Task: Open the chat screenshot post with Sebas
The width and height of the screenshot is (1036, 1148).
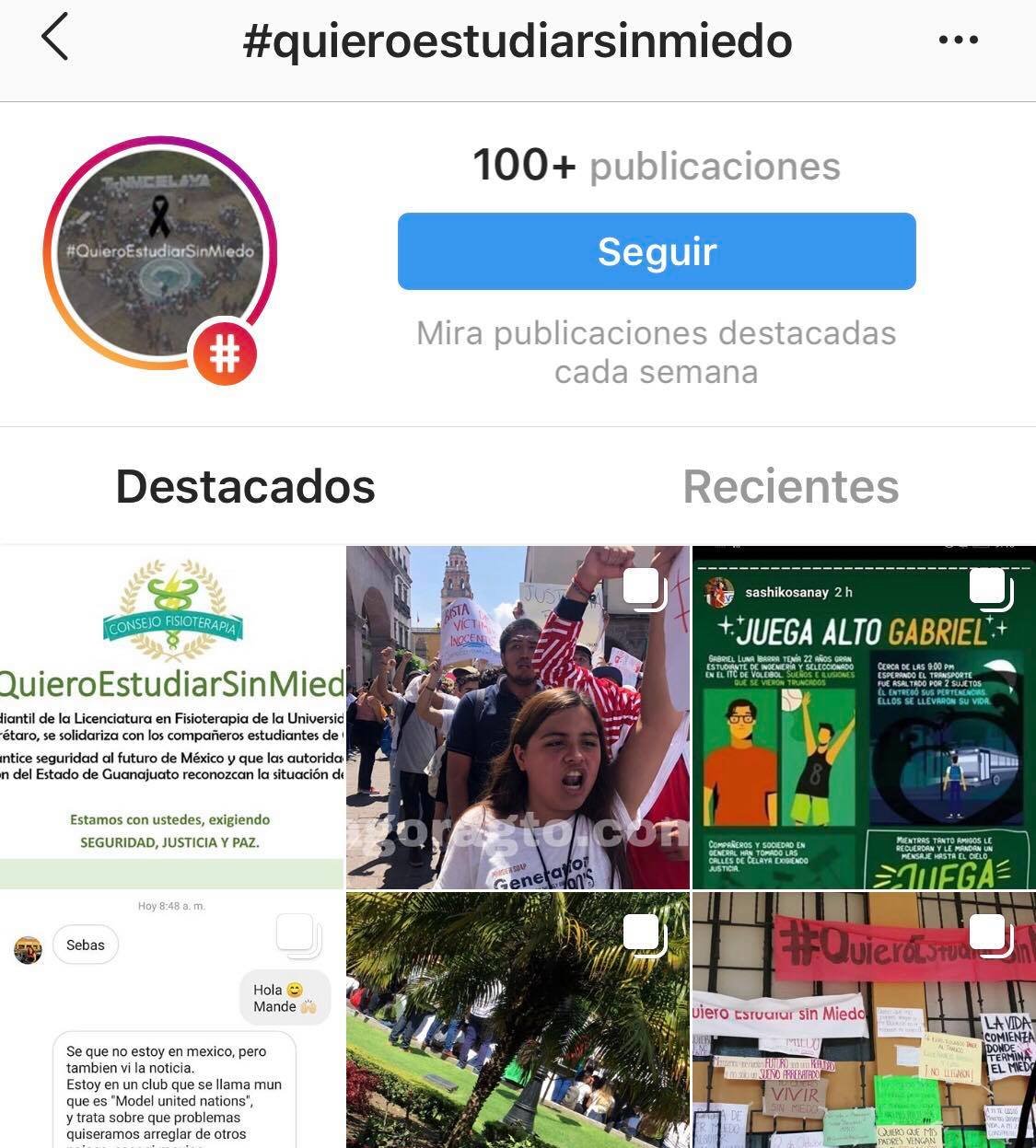Action: [x=171, y=1020]
